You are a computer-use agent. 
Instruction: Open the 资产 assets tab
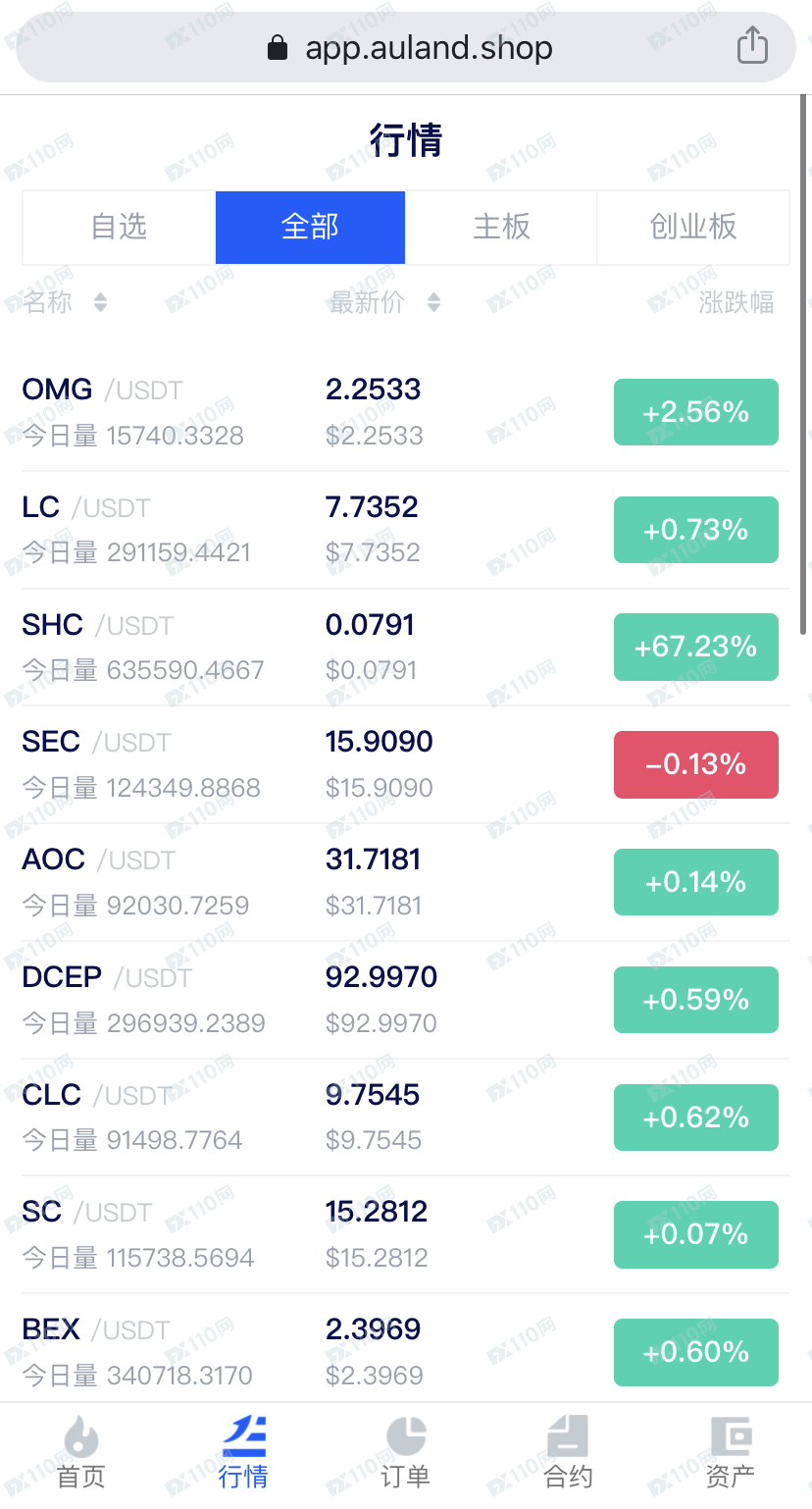tap(731, 1453)
